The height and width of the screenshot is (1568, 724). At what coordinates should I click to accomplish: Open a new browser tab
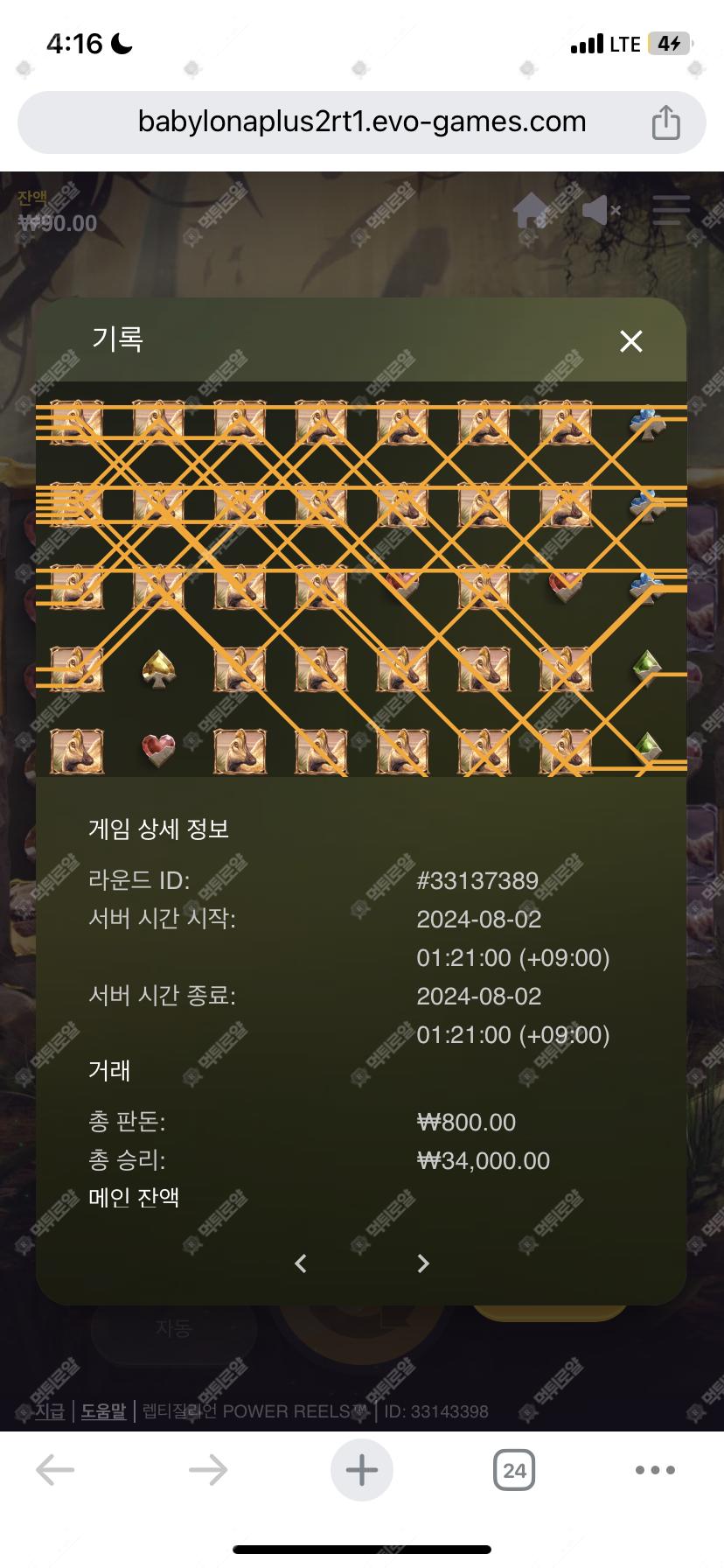pos(361,1470)
